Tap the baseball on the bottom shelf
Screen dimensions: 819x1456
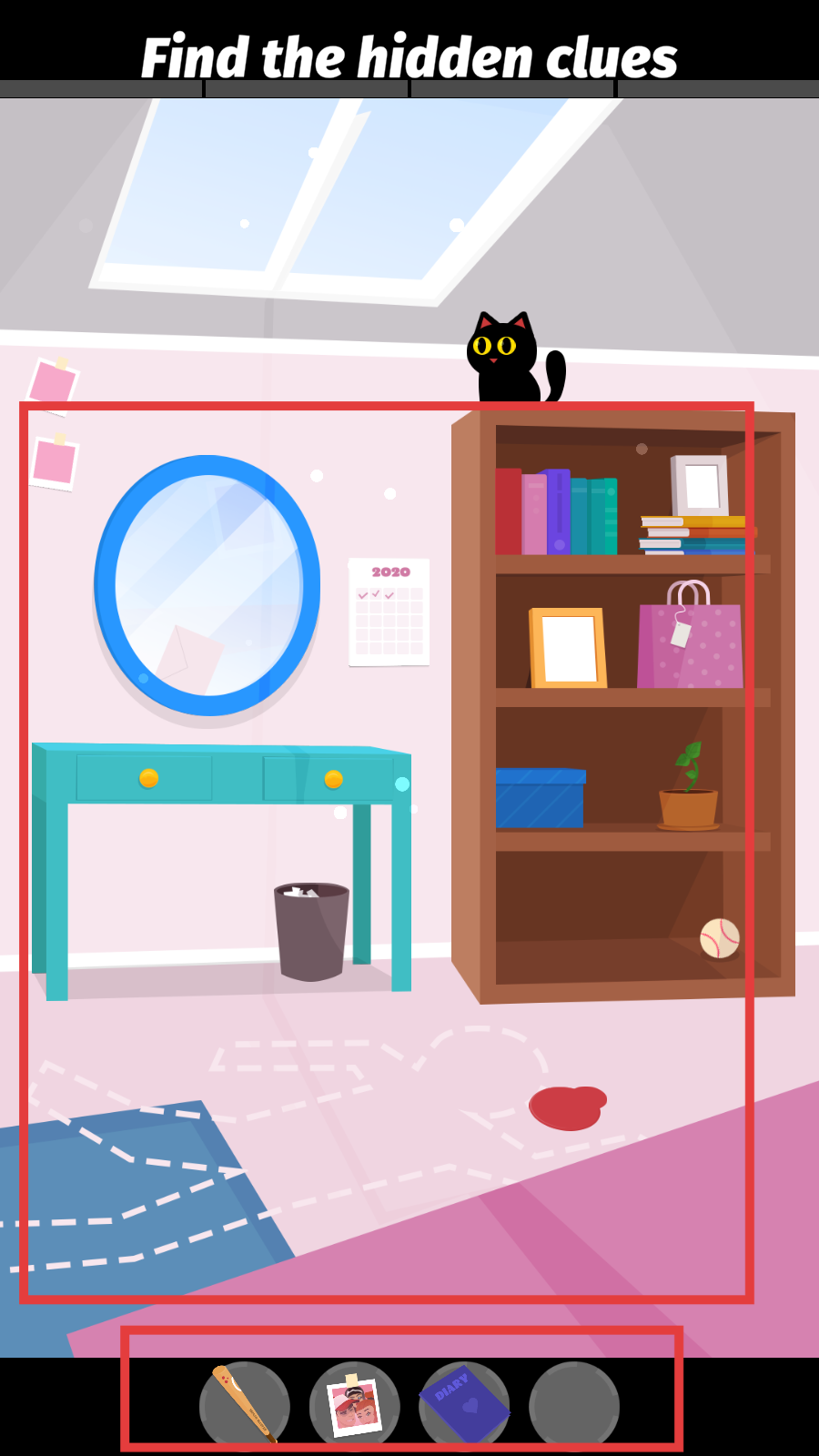click(719, 938)
